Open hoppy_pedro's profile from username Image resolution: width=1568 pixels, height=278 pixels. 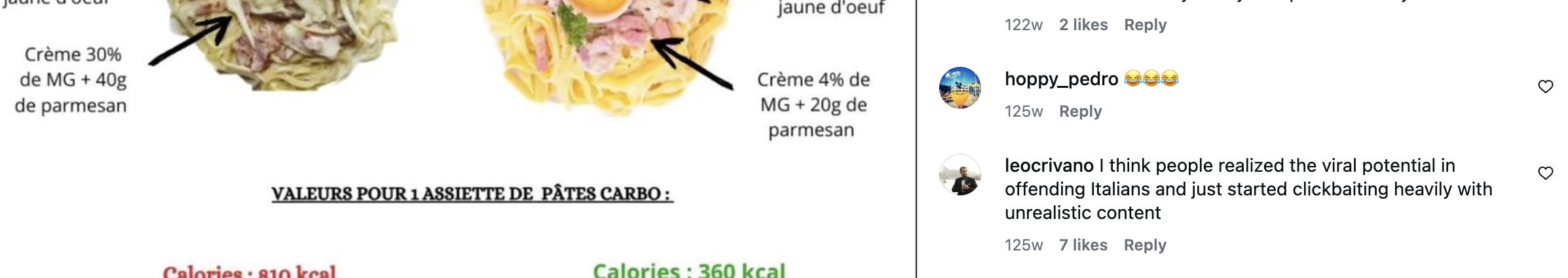pos(1061,79)
